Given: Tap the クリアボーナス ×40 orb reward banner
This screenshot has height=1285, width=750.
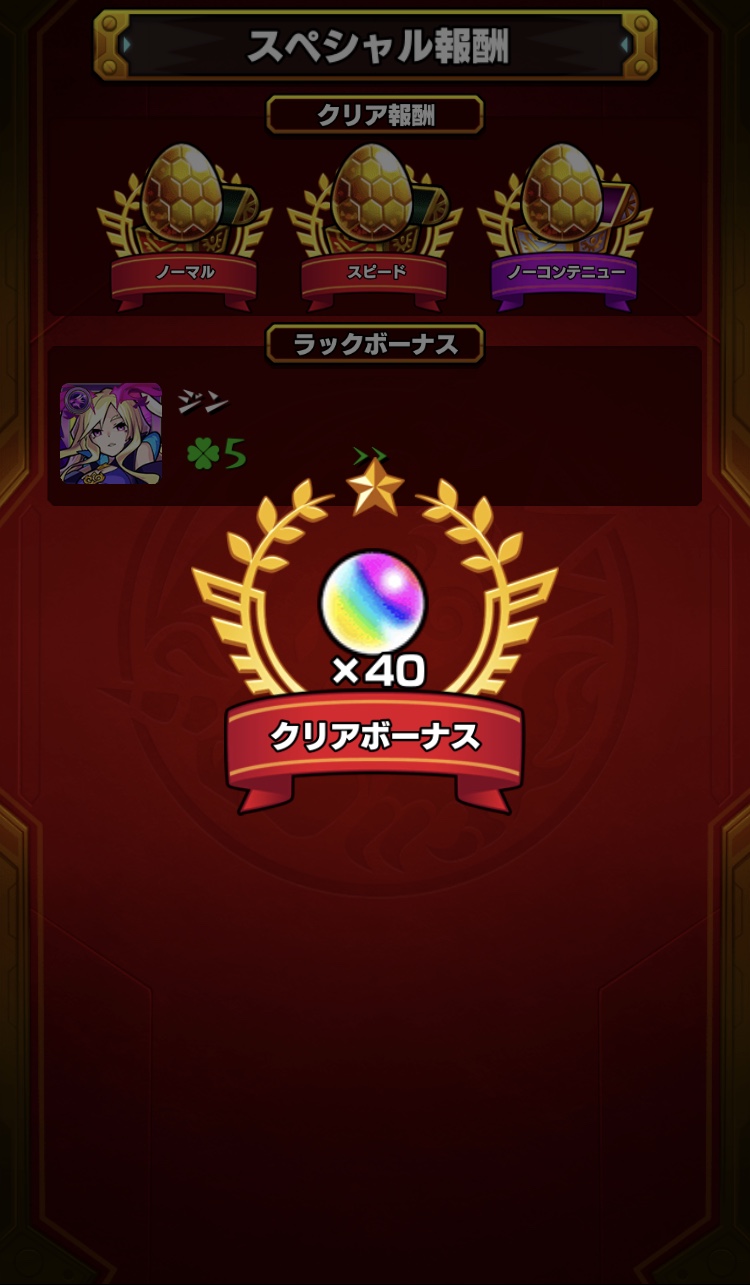Looking at the screenshot, I should point(375,636).
